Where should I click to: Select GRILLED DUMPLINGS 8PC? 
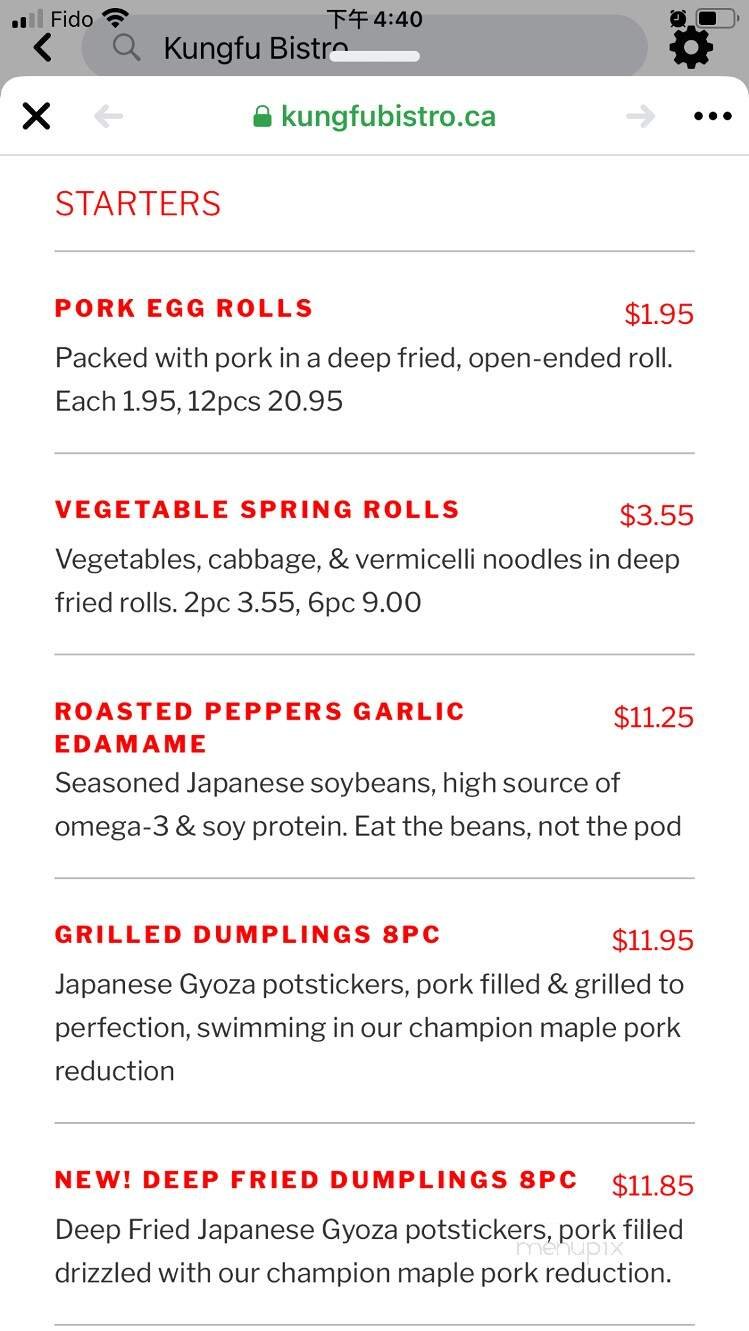(x=246, y=934)
